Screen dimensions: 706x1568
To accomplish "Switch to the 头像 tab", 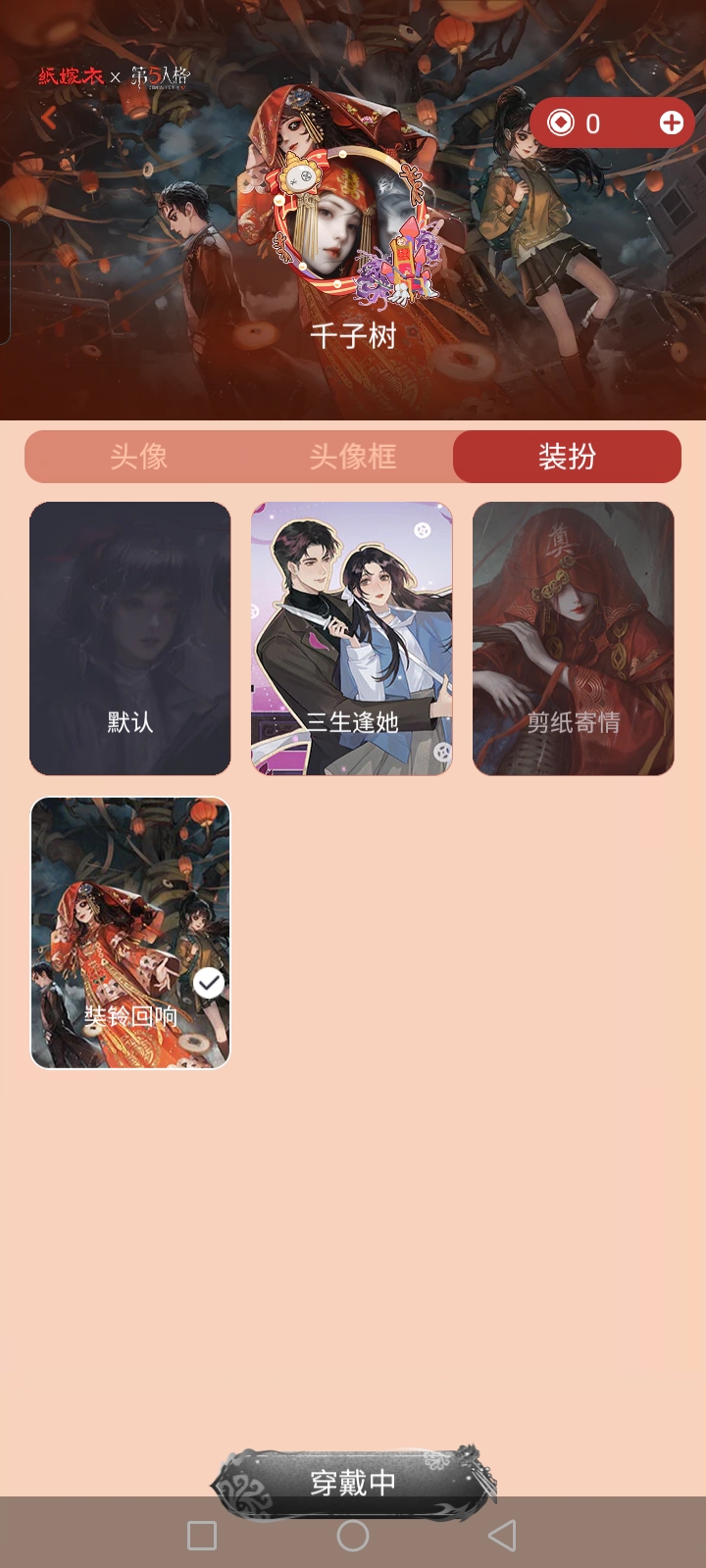I will (138, 457).
